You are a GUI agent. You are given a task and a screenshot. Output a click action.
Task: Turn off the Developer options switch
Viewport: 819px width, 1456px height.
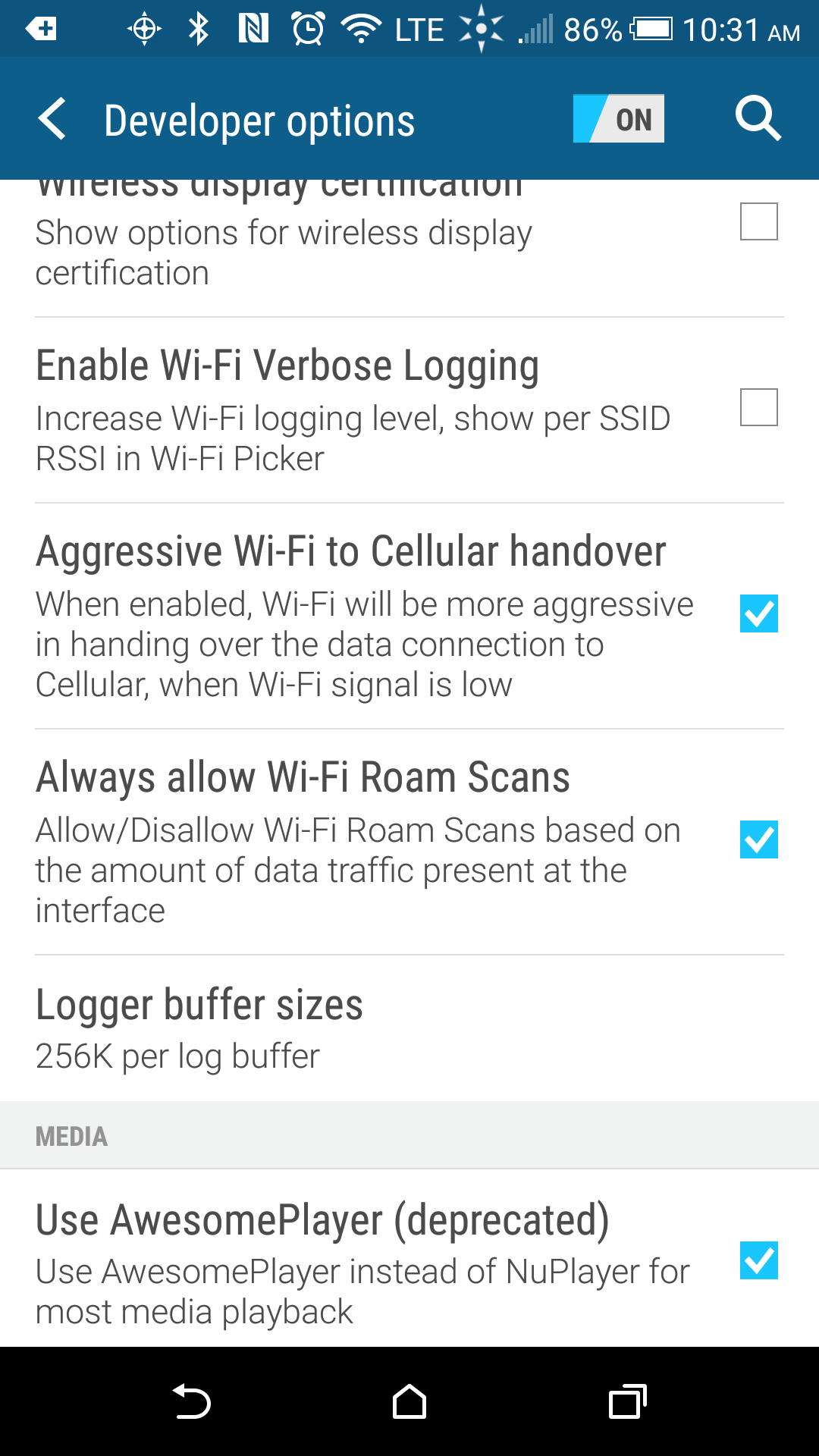[x=618, y=118]
